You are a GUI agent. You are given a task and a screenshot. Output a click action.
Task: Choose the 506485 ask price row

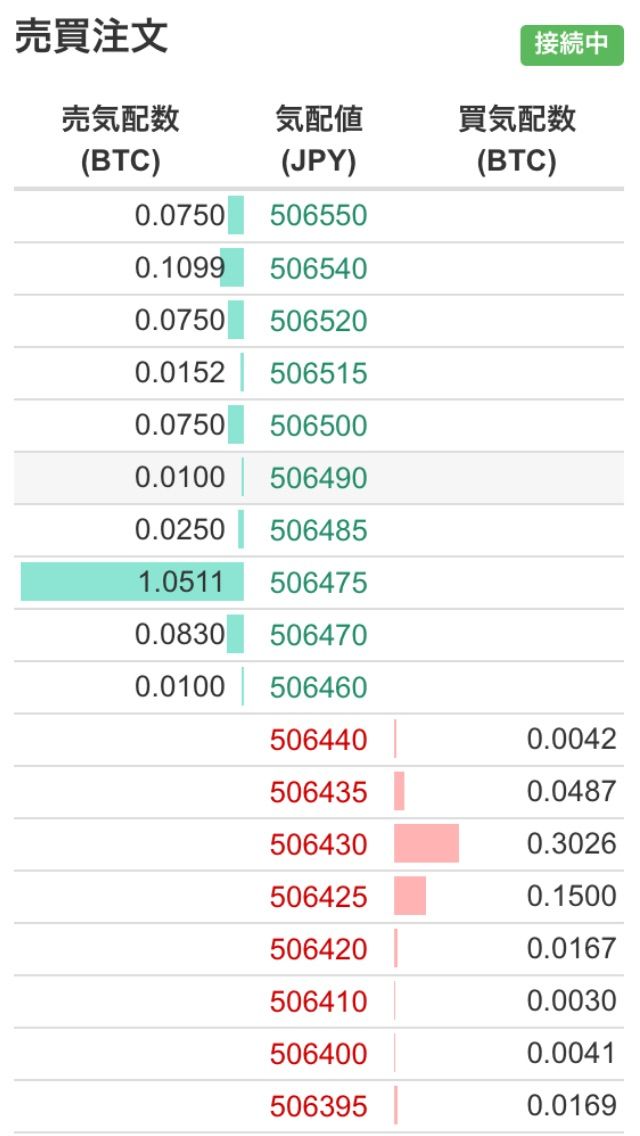point(318,530)
